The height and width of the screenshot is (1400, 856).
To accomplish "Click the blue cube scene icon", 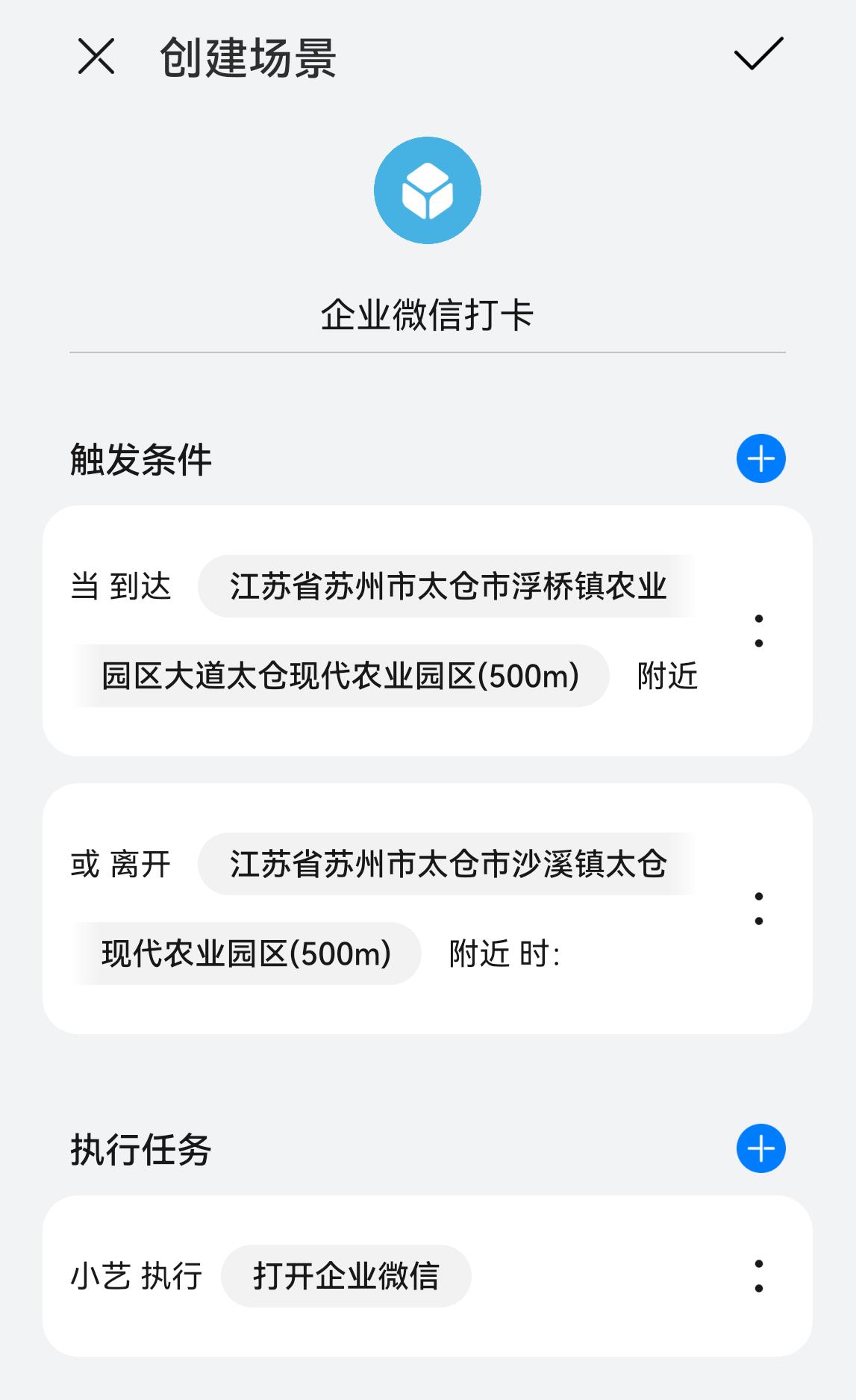I will 428,190.
